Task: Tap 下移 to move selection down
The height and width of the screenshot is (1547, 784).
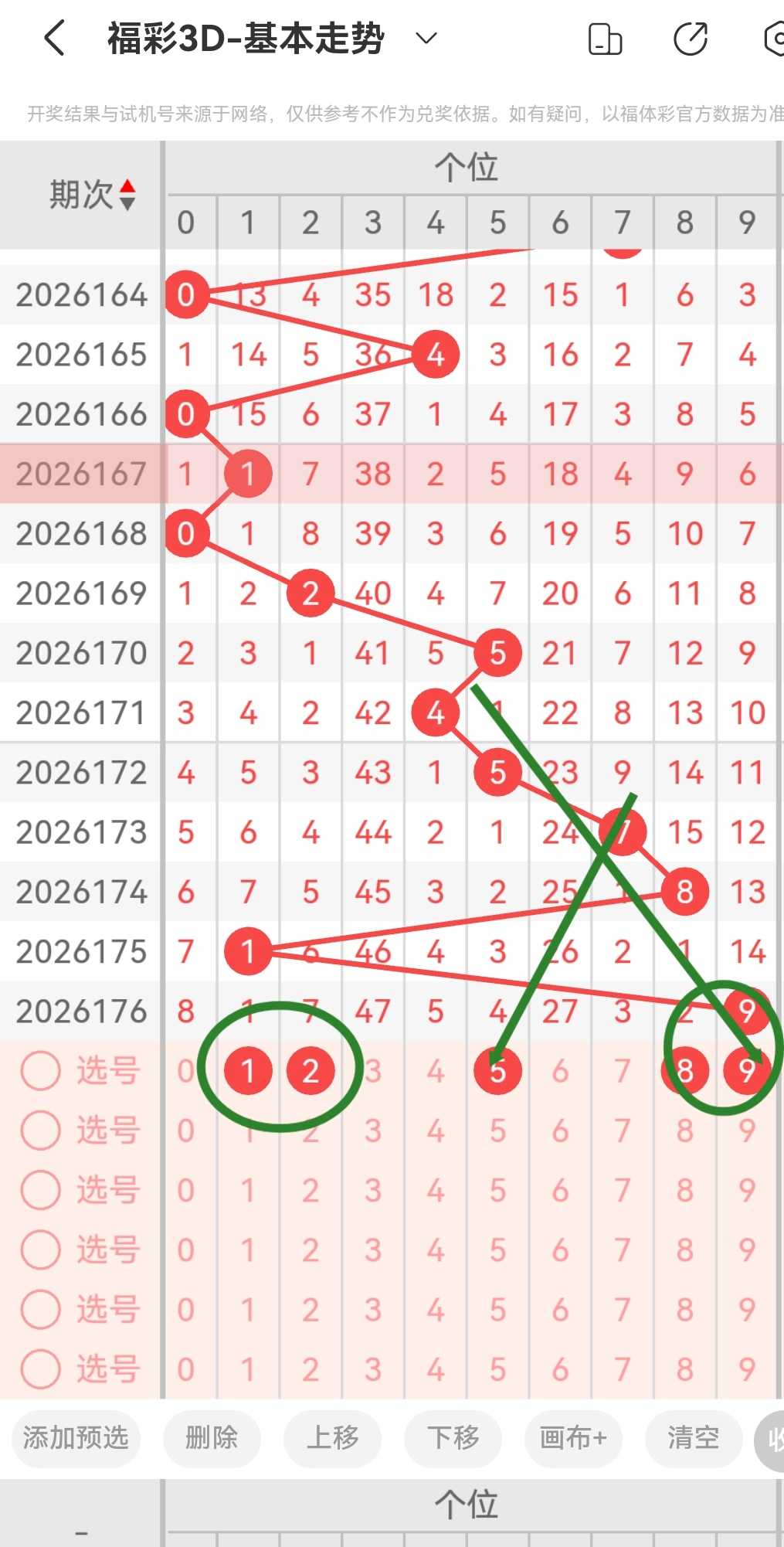Action: pyautogui.click(x=453, y=1438)
